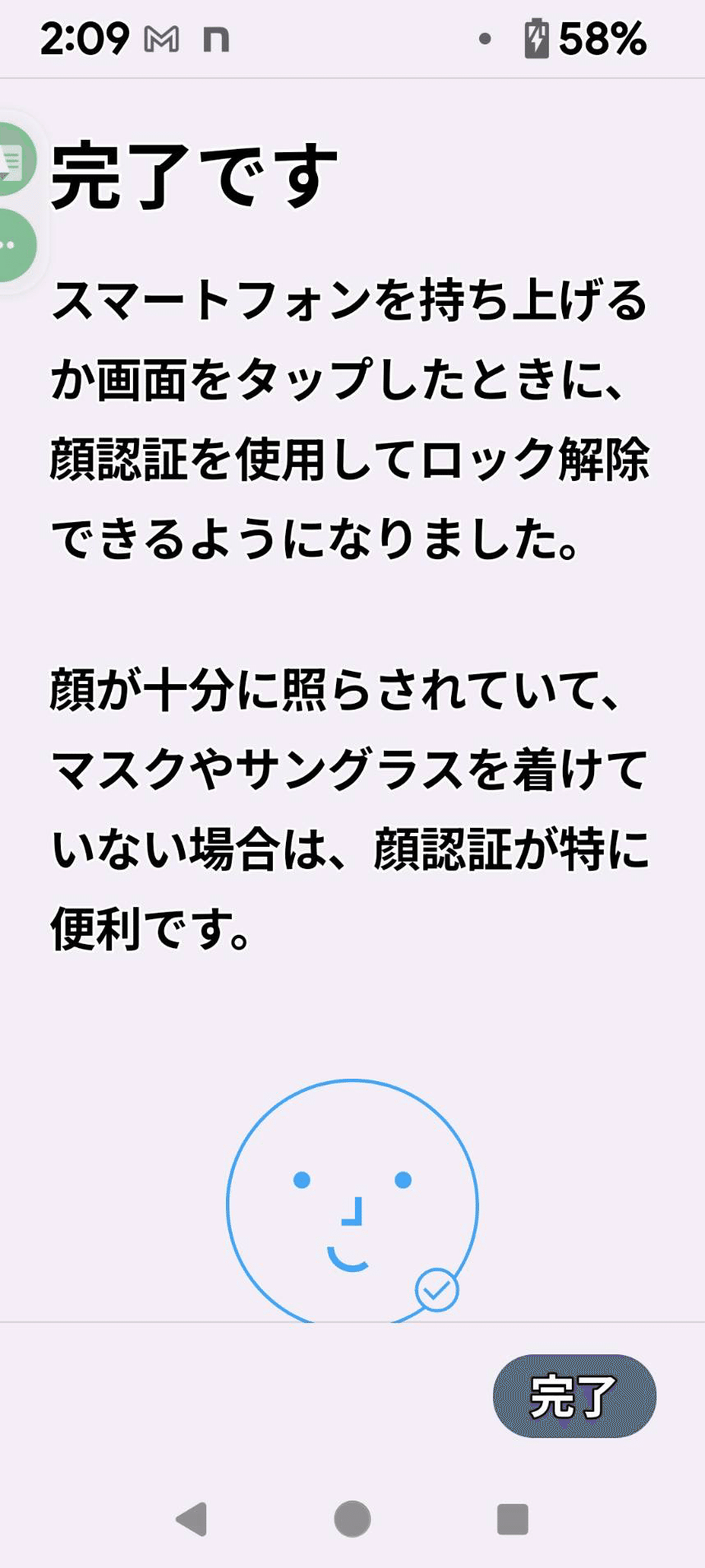
Task: Go back with the navigation back arrow
Action: pos(192,1519)
